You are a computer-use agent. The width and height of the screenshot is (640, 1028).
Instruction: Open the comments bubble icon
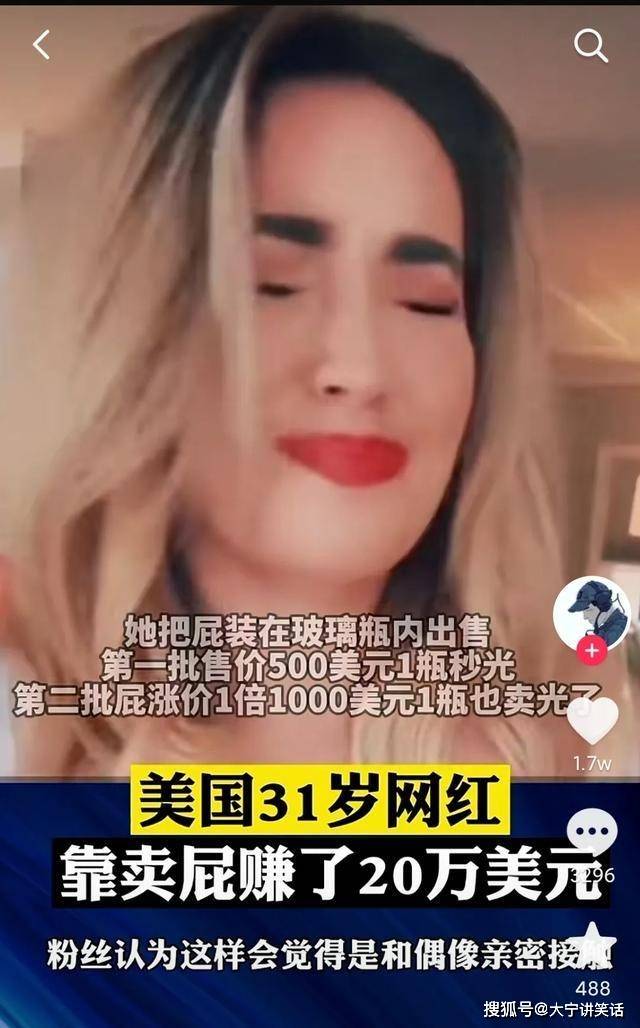tap(592, 832)
